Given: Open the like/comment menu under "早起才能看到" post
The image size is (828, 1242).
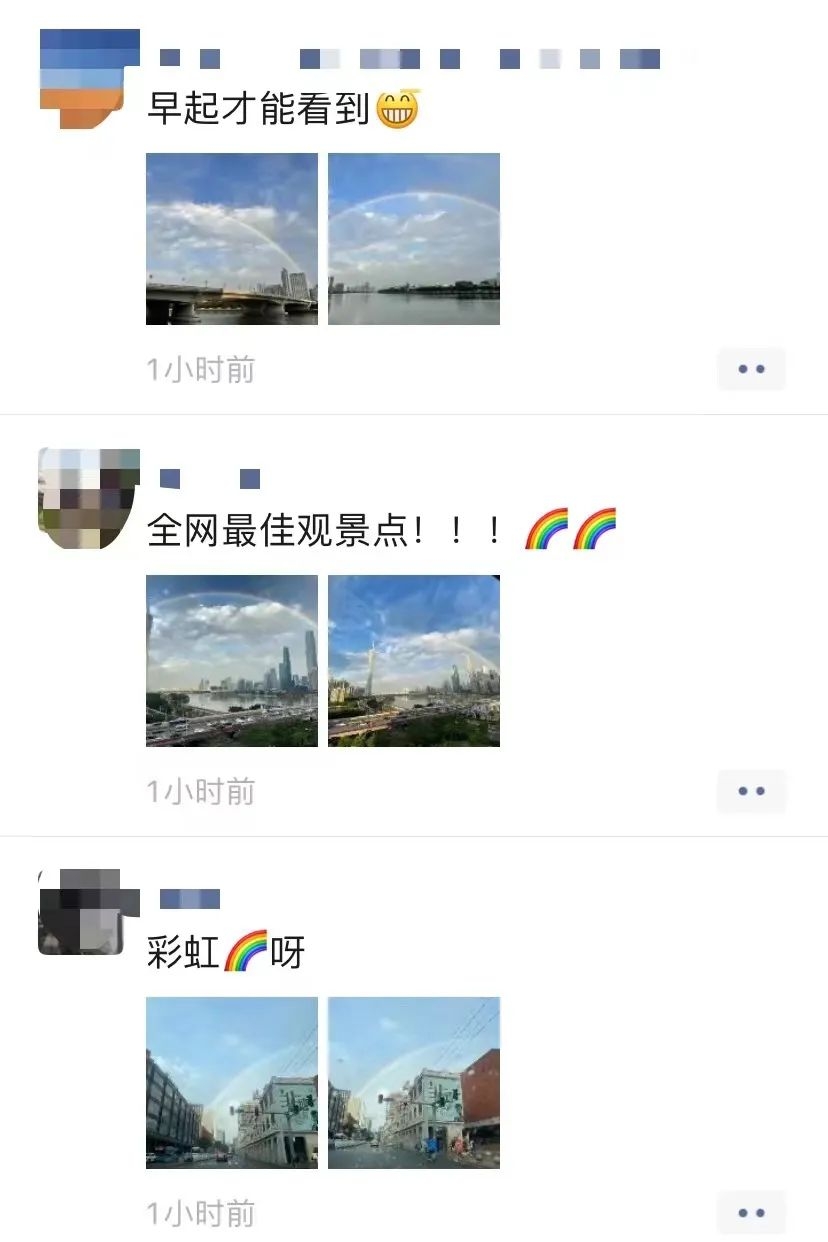Looking at the screenshot, I should pyautogui.click(x=751, y=369).
